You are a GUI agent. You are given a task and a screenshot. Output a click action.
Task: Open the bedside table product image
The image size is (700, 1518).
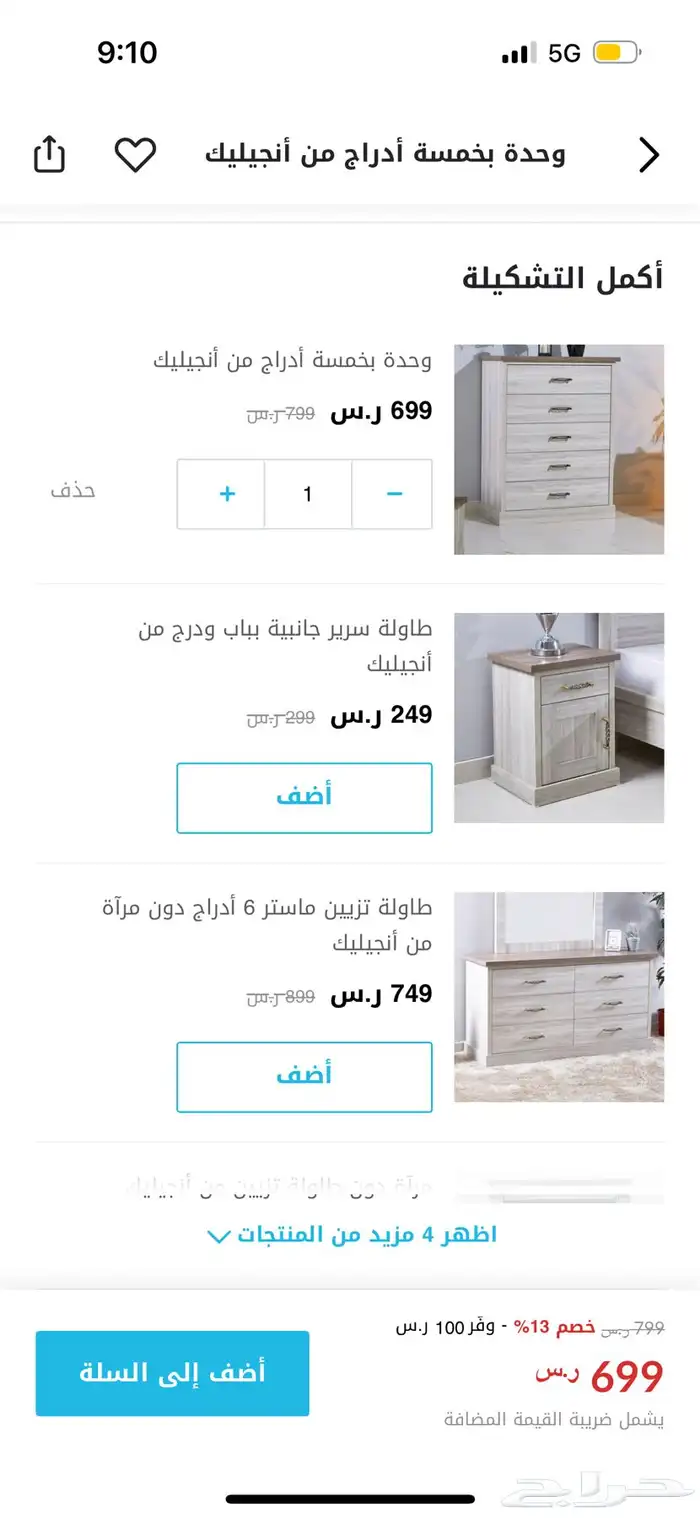click(559, 718)
